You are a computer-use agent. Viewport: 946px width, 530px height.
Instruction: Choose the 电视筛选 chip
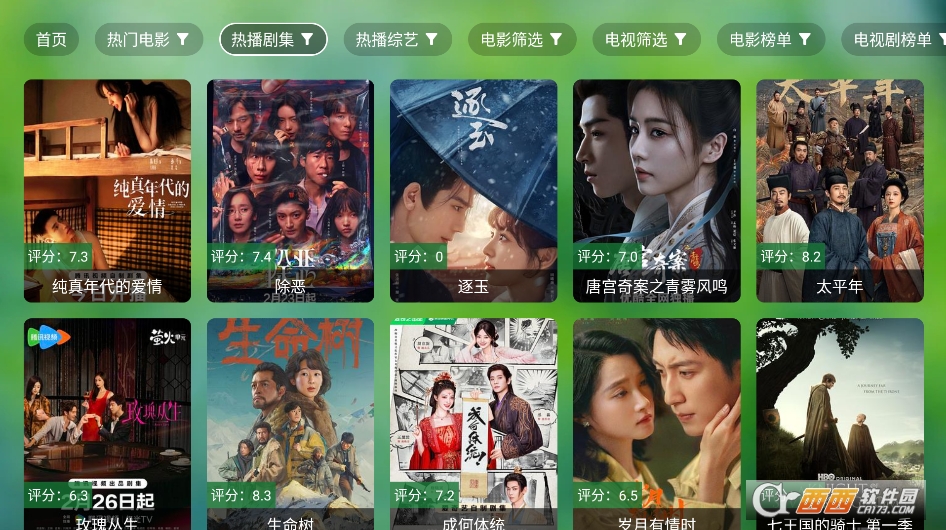(x=645, y=40)
